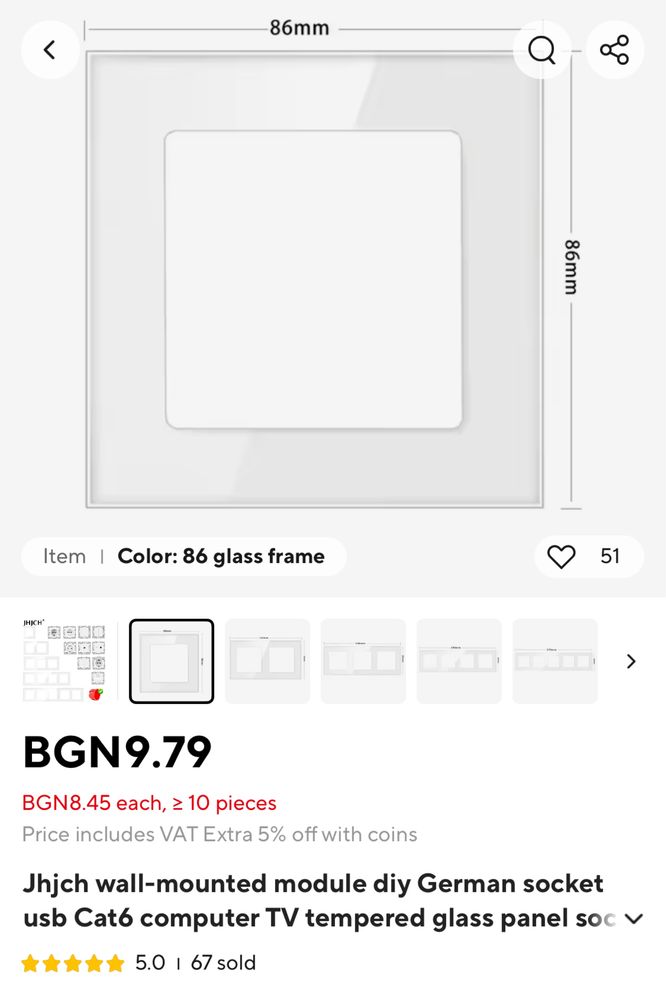Share this product
This screenshot has width=666, height=999.
pos(614,49)
